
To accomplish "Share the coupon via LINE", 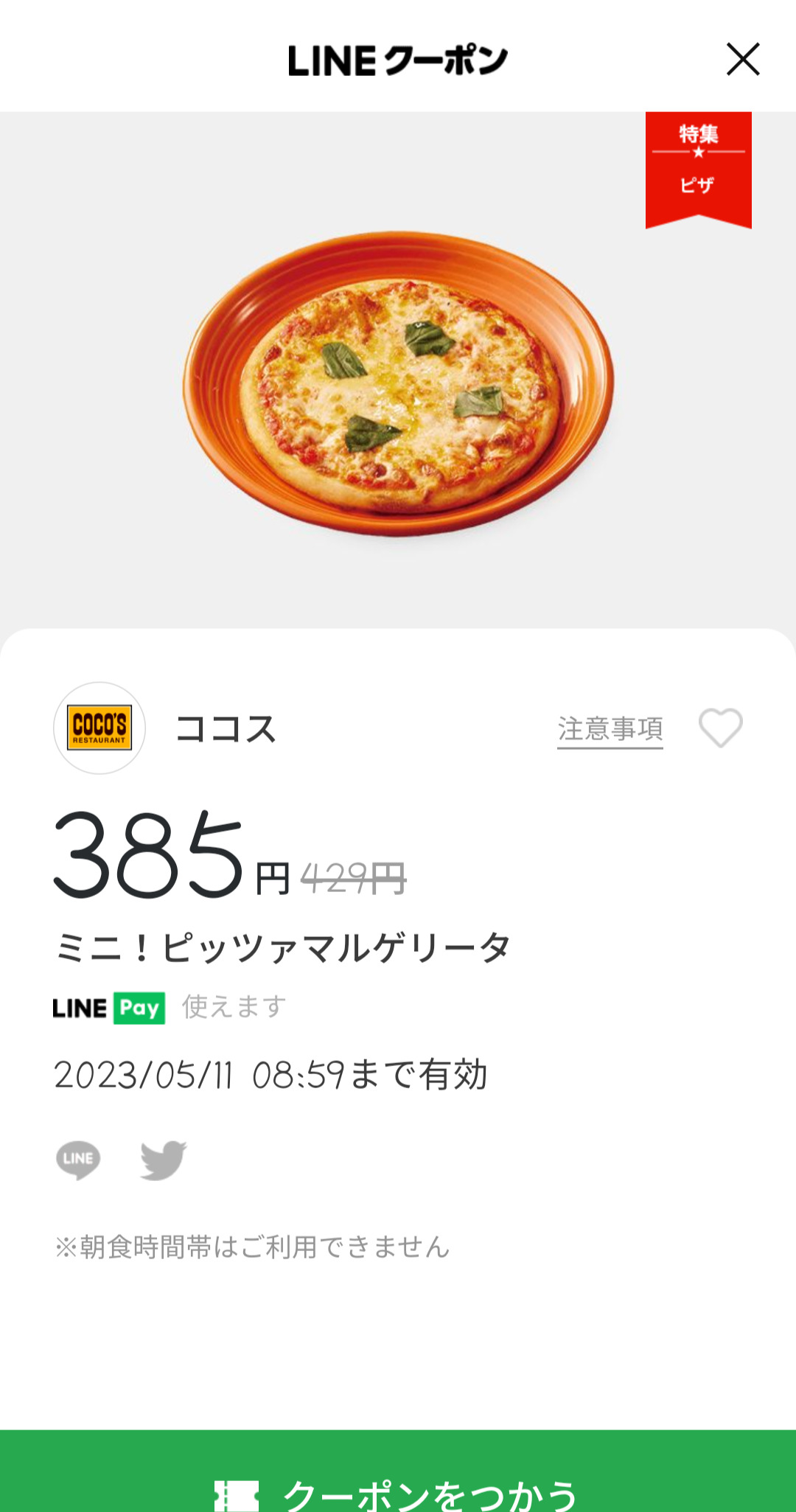I will click(x=78, y=1160).
